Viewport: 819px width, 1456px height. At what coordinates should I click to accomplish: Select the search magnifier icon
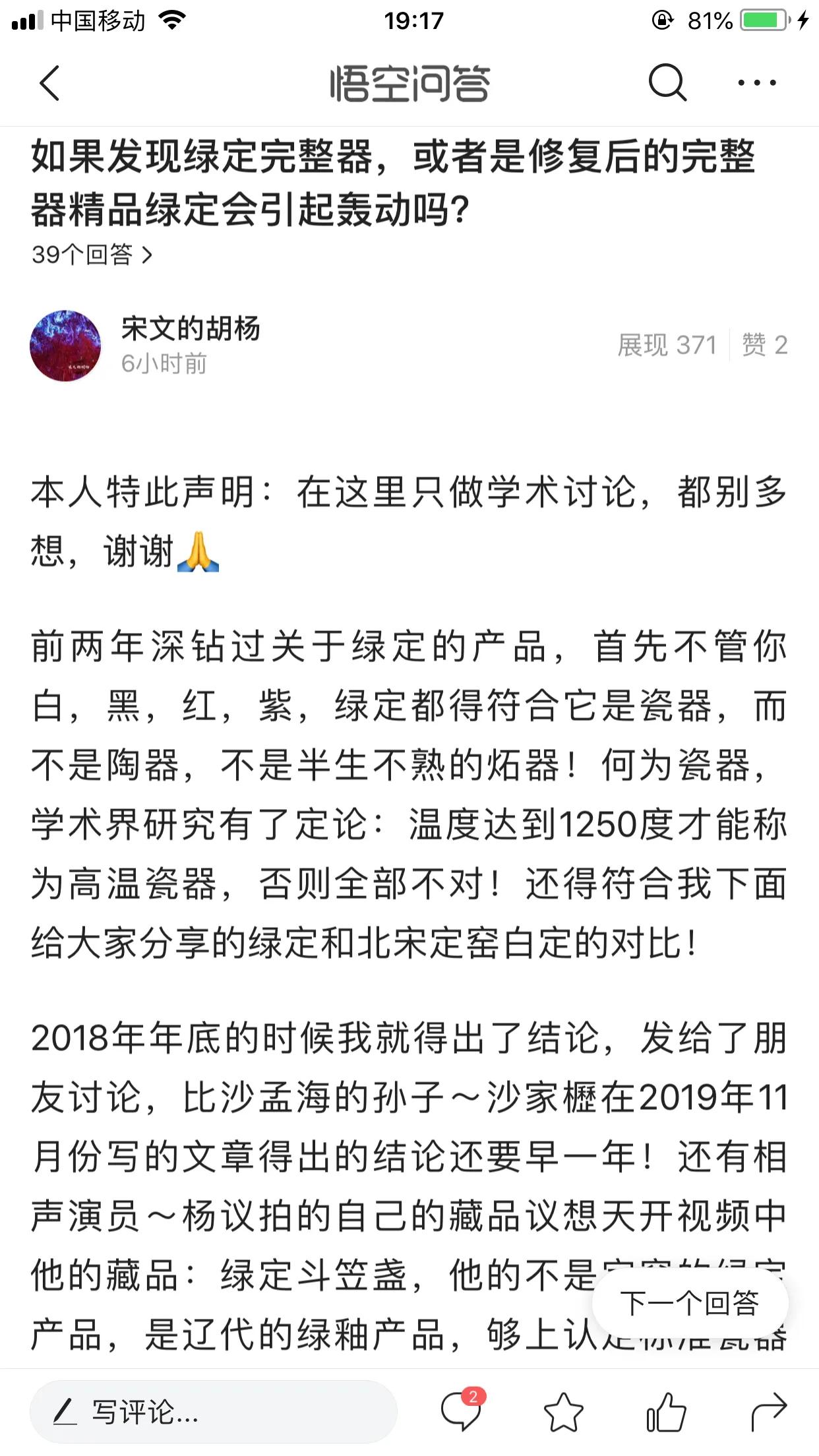pos(668,84)
